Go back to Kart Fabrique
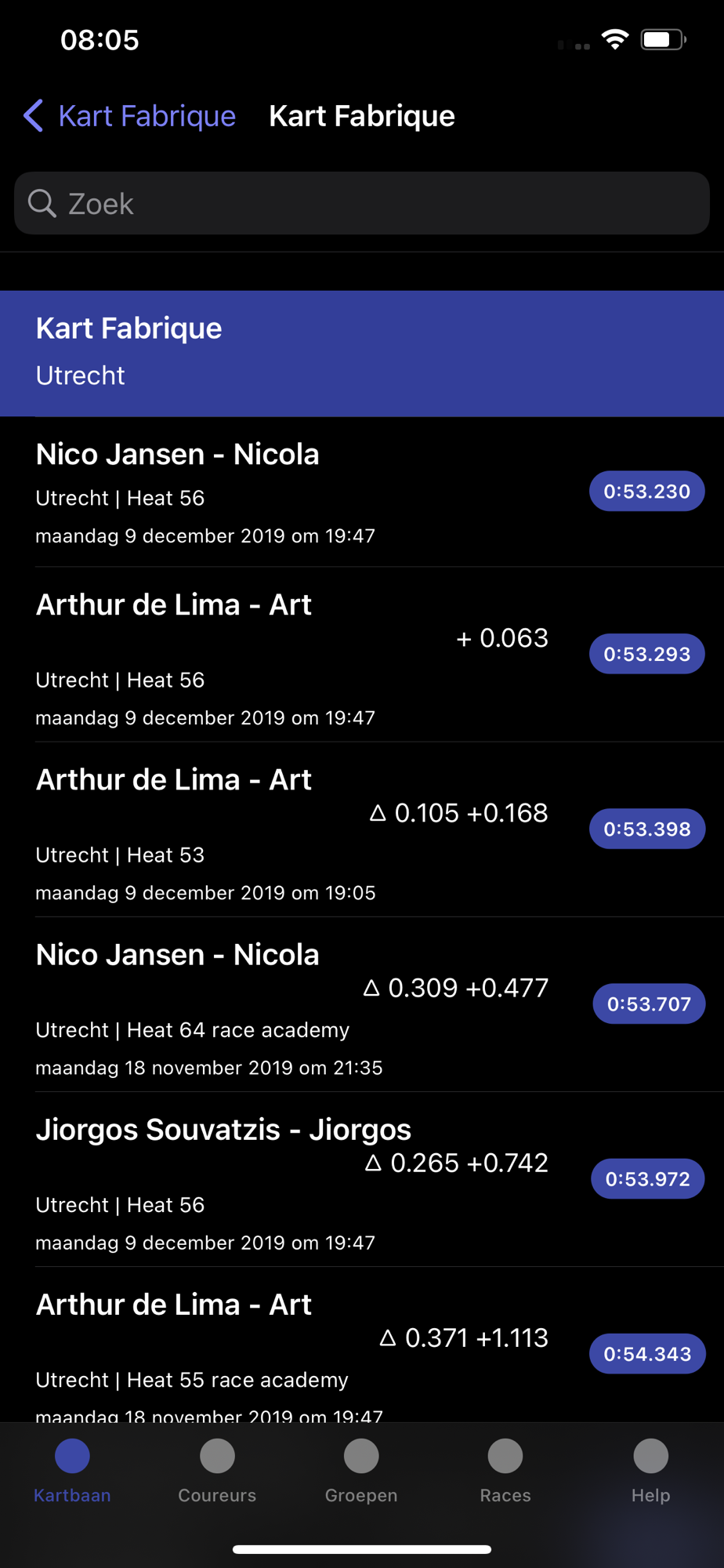The image size is (724, 1568). [130, 116]
